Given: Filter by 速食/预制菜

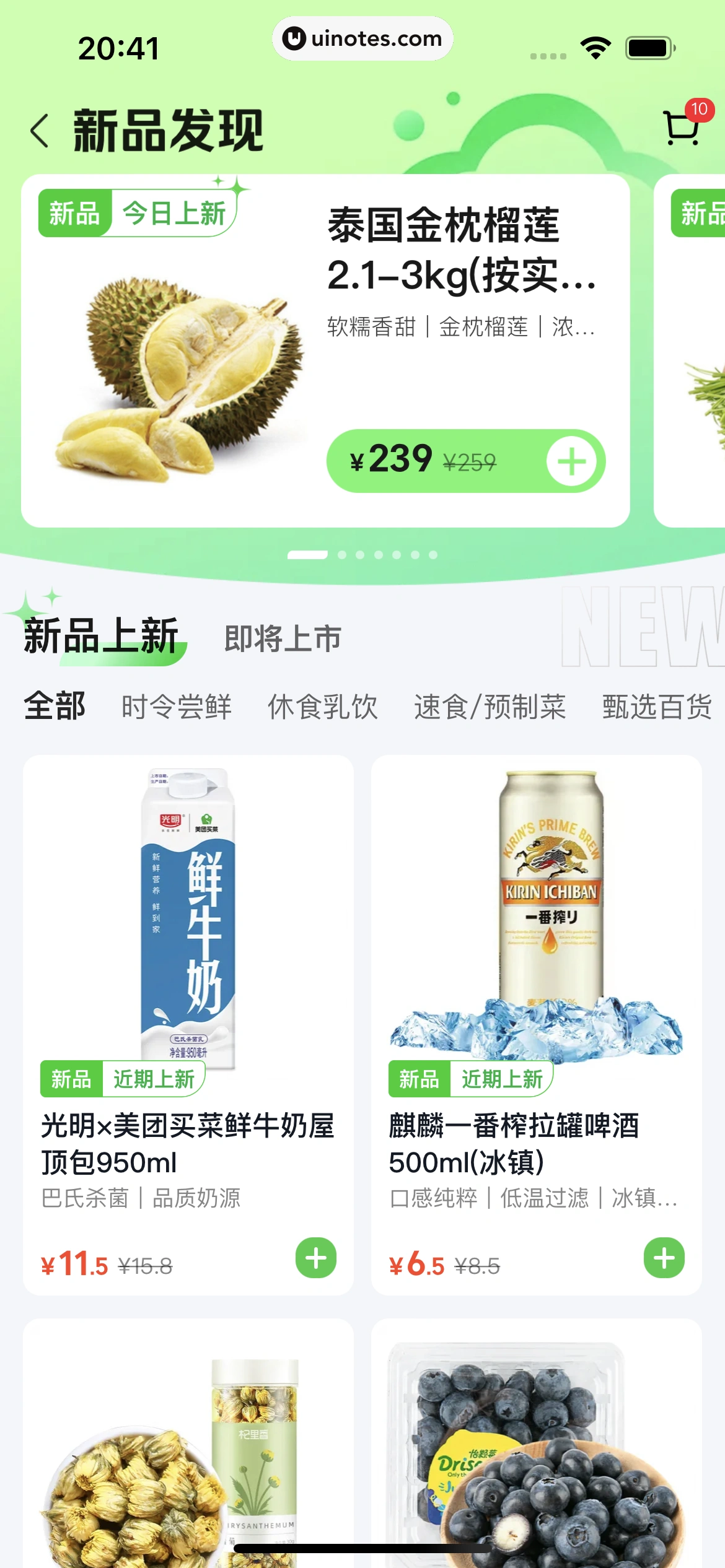Looking at the screenshot, I should click(490, 707).
